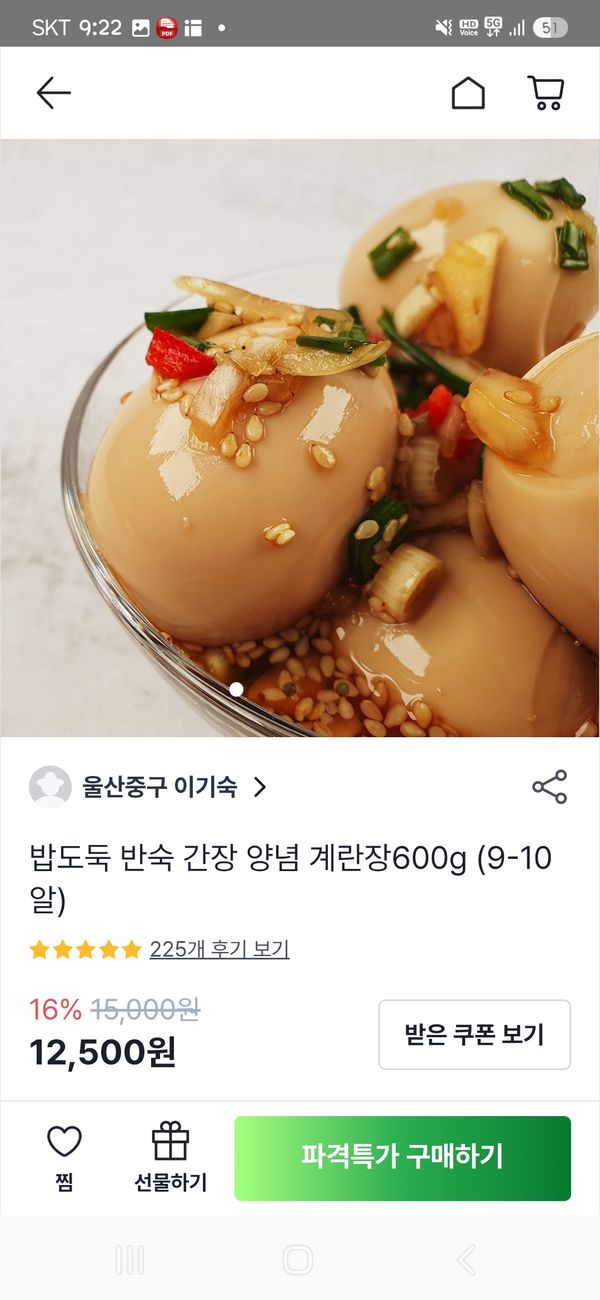600x1300 pixels.
Task: Tap the system home button
Action: tap(298, 1260)
